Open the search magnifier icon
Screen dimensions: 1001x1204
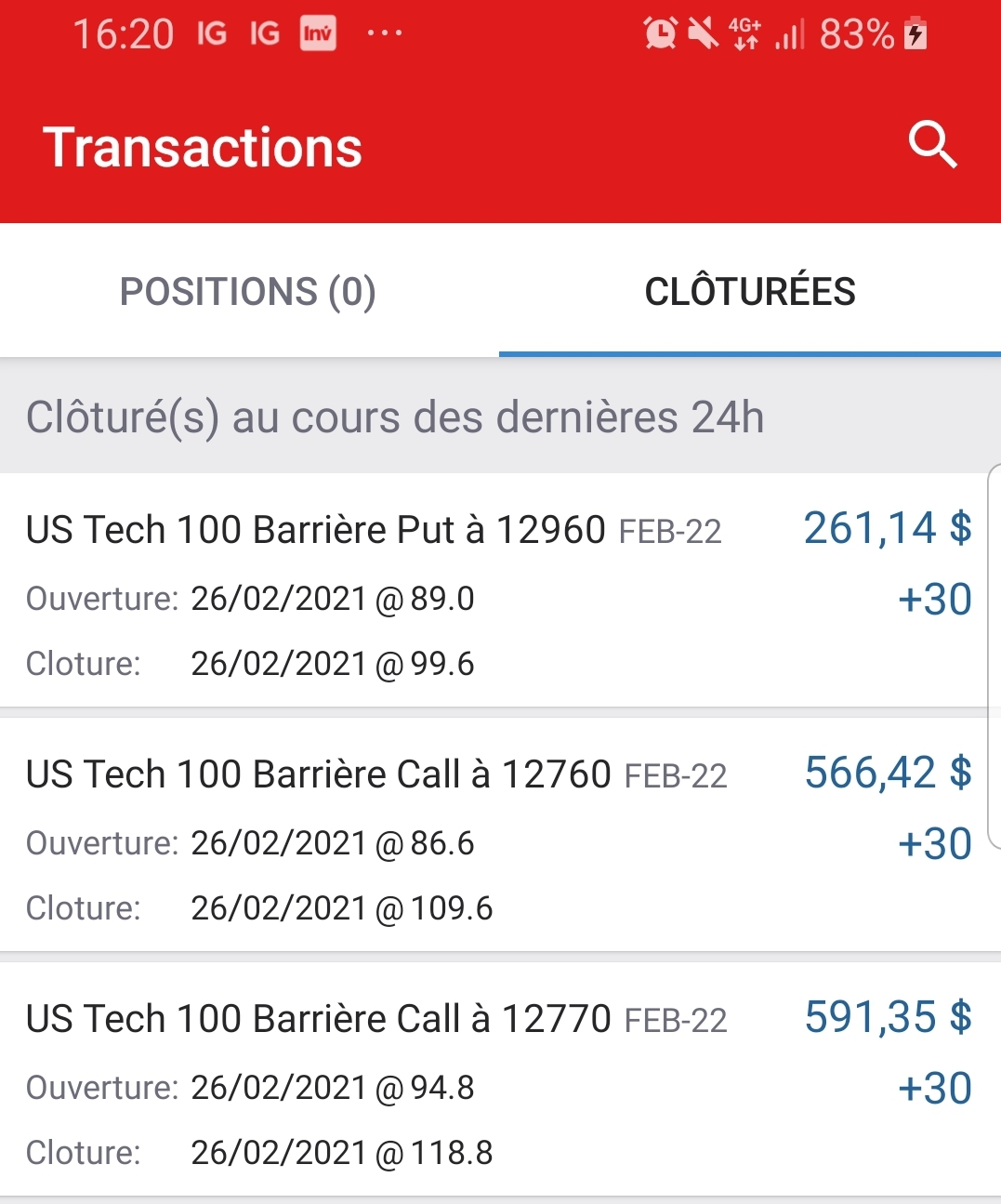(932, 145)
